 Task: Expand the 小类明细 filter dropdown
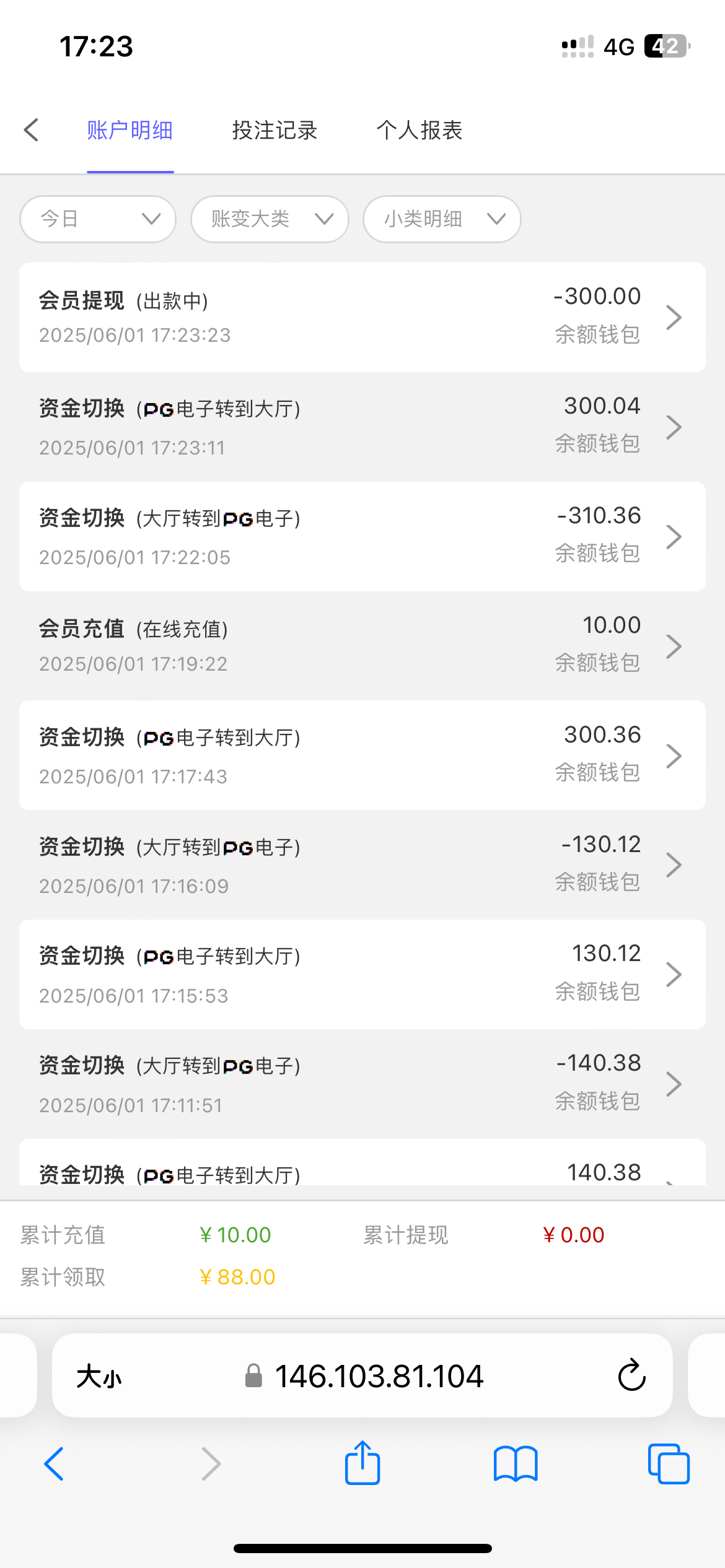point(442,219)
